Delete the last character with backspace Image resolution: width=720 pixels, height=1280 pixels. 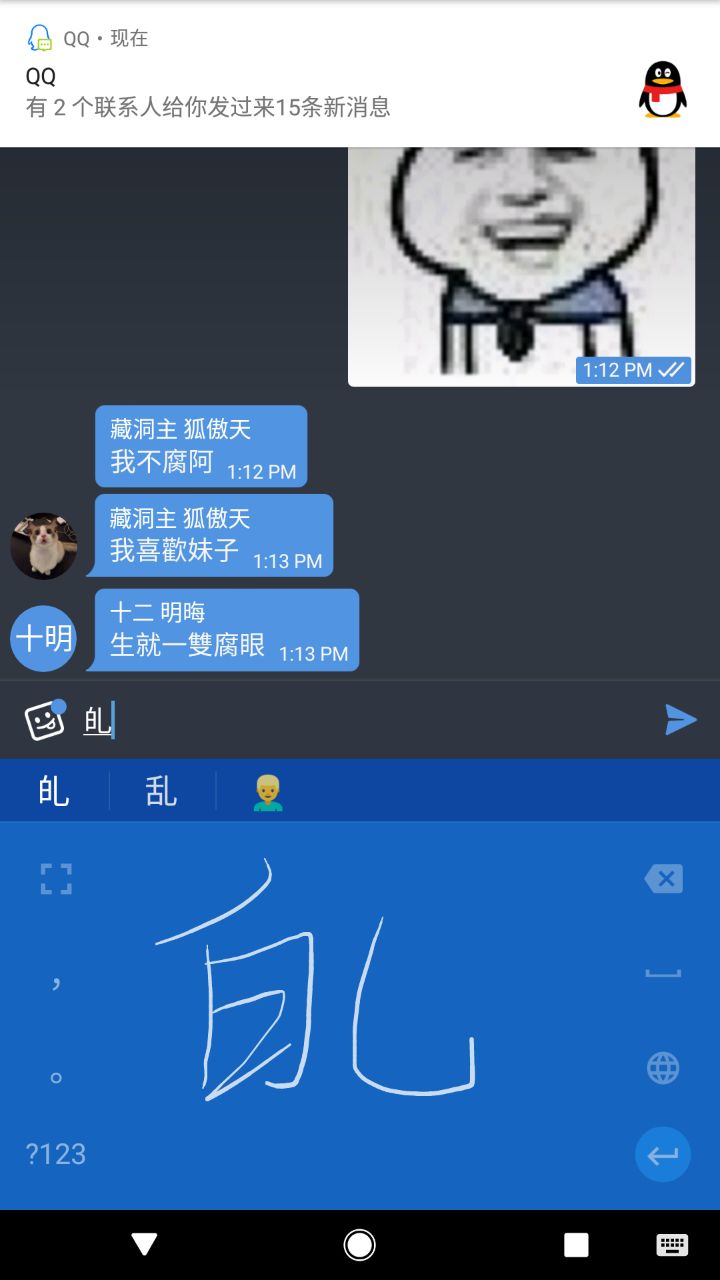point(663,879)
